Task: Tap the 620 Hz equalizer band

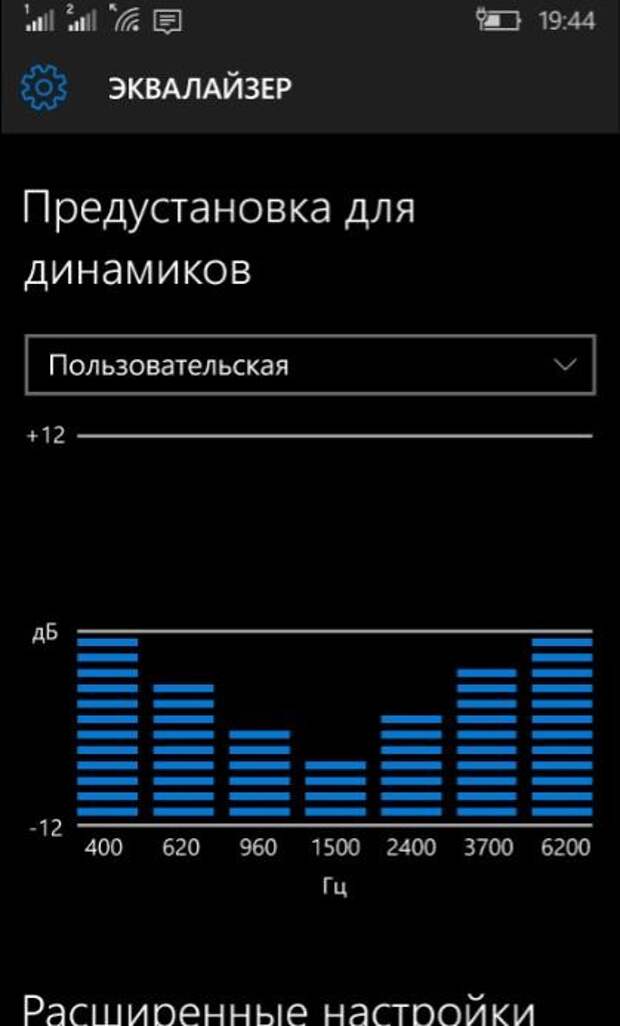Action: [x=183, y=751]
